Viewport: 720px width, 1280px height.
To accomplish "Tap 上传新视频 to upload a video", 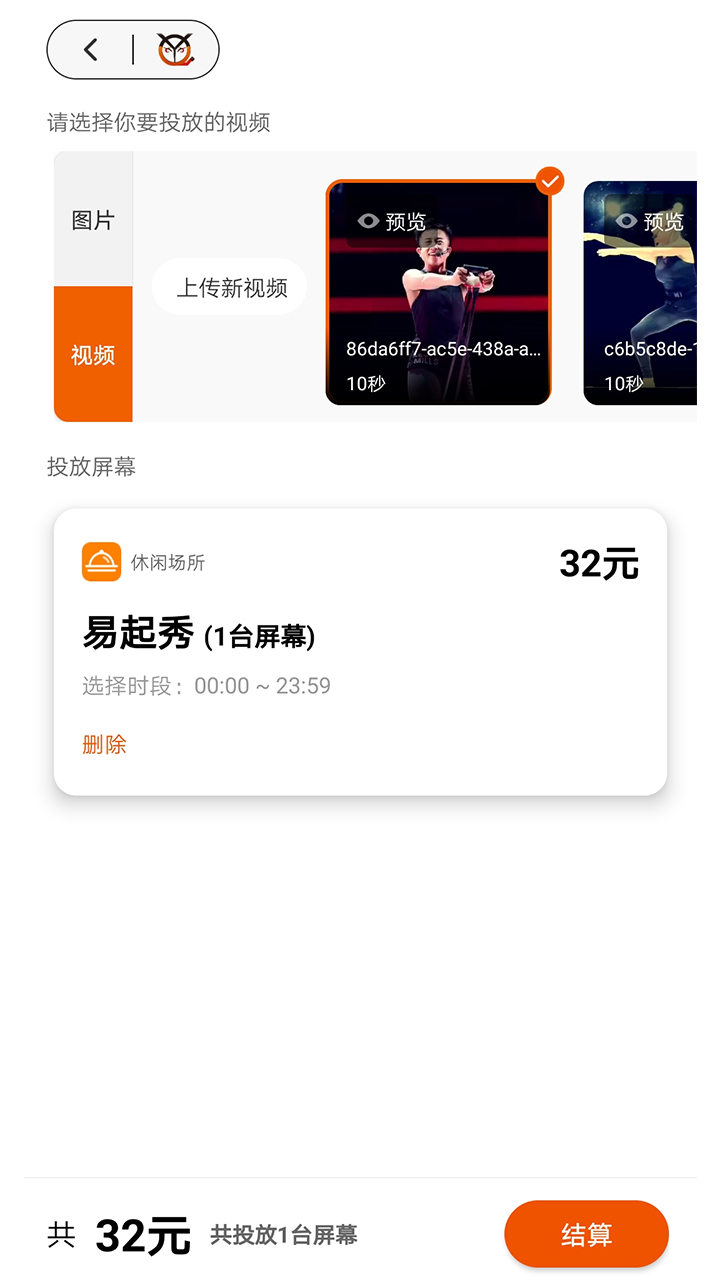I will point(229,288).
